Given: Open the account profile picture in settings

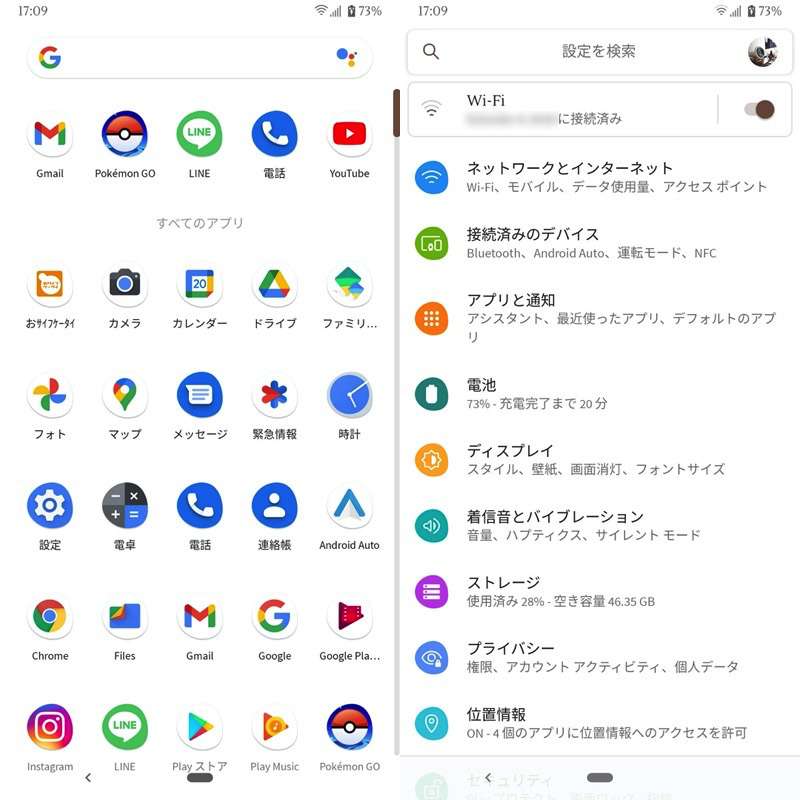Looking at the screenshot, I should (762, 51).
